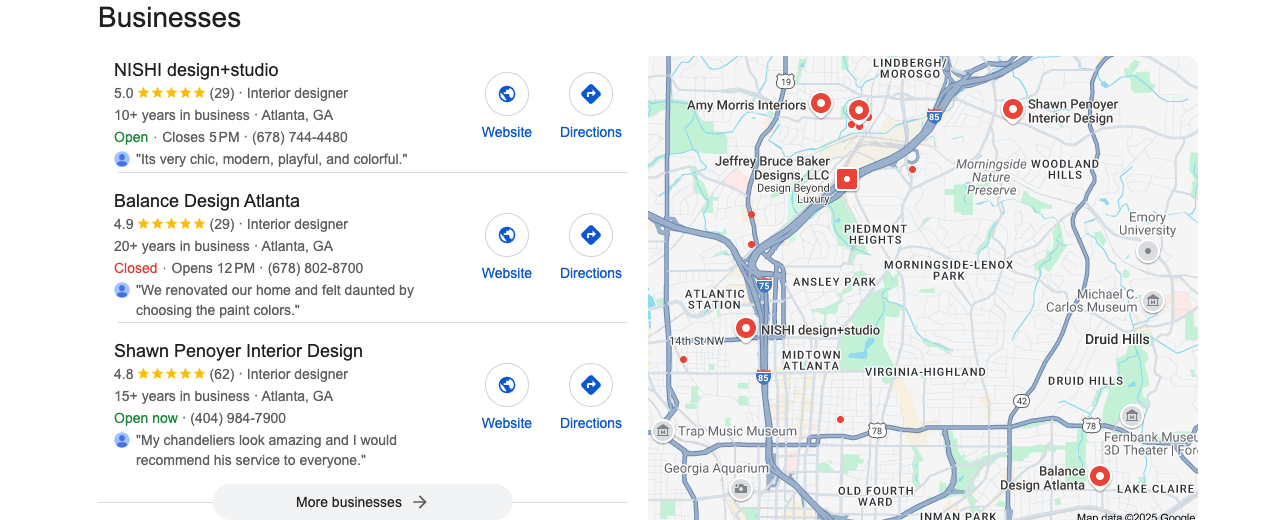The width and height of the screenshot is (1280, 520).
Task: Show more businesses
Action: pos(362,502)
